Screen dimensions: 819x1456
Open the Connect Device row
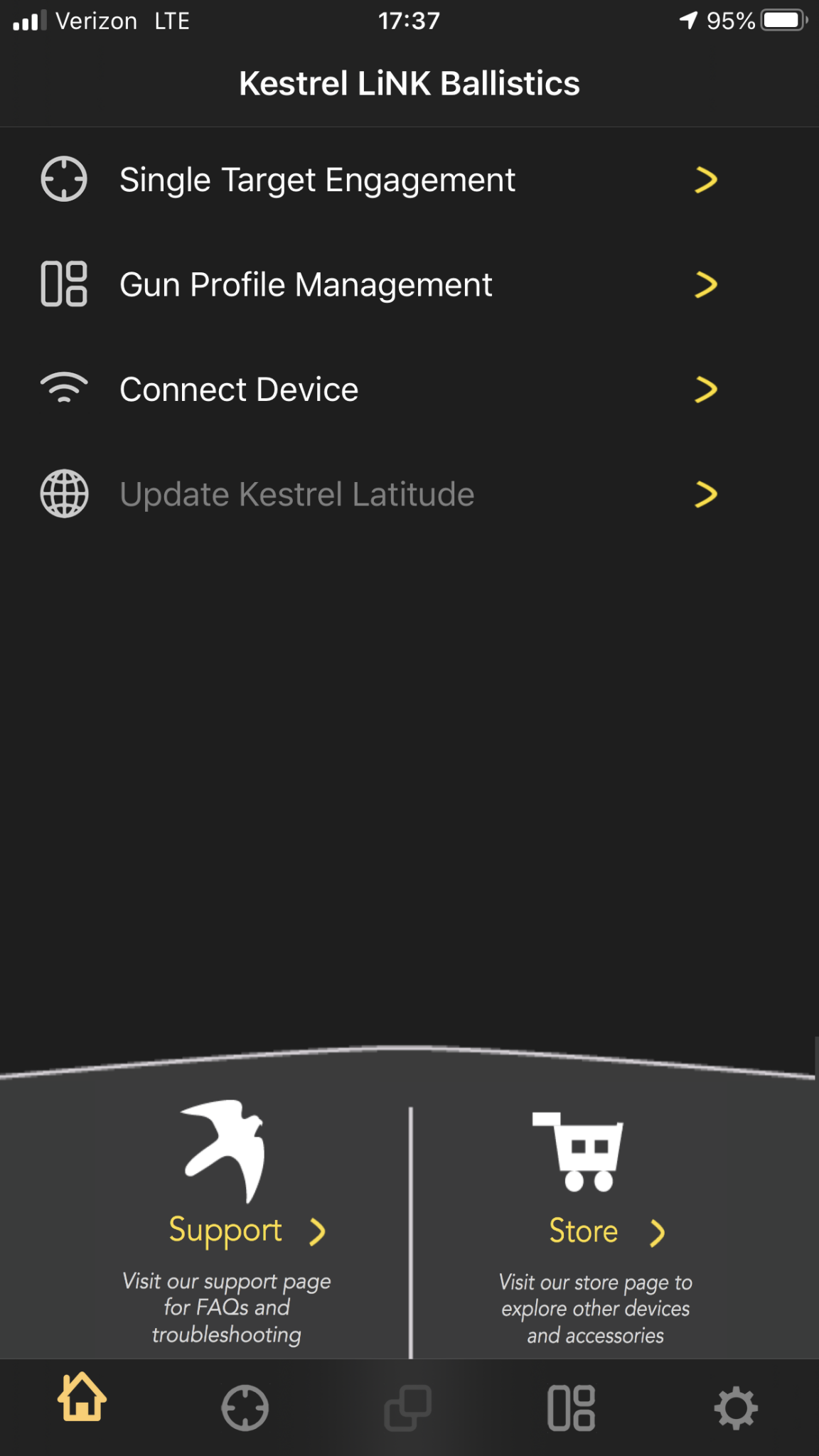coord(409,389)
